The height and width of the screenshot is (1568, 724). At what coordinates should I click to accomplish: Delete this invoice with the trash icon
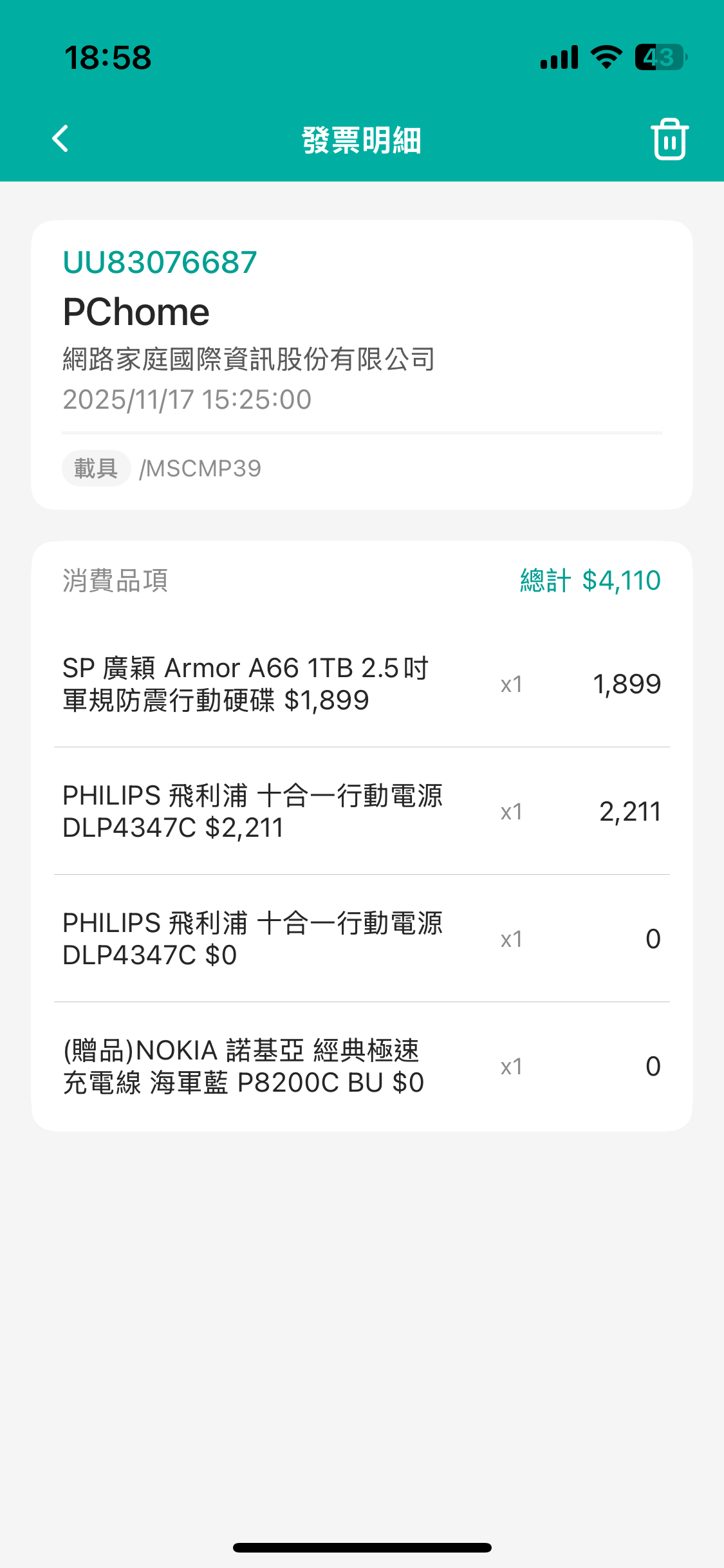669,139
